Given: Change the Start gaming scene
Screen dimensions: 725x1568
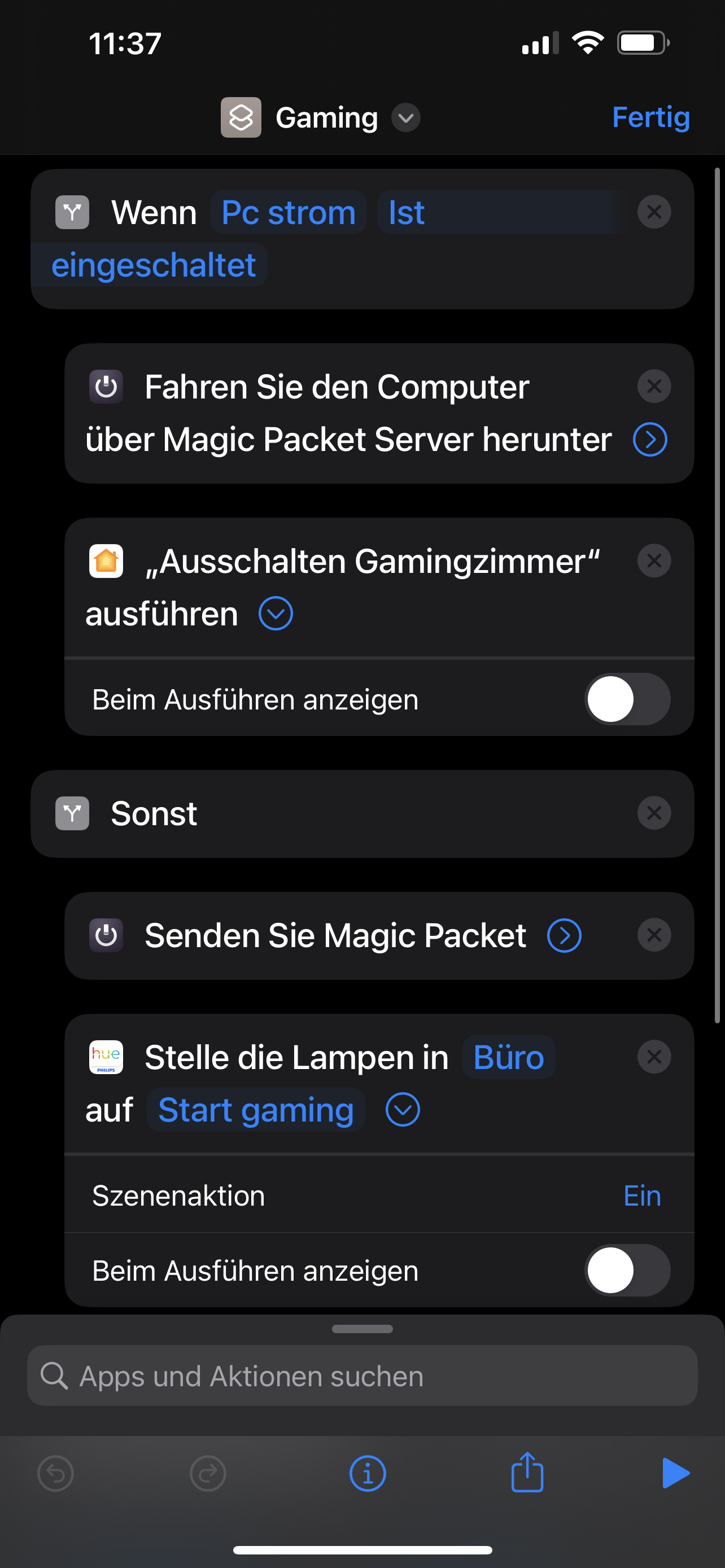Looking at the screenshot, I should pyautogui.click(x=256, y=1110).
